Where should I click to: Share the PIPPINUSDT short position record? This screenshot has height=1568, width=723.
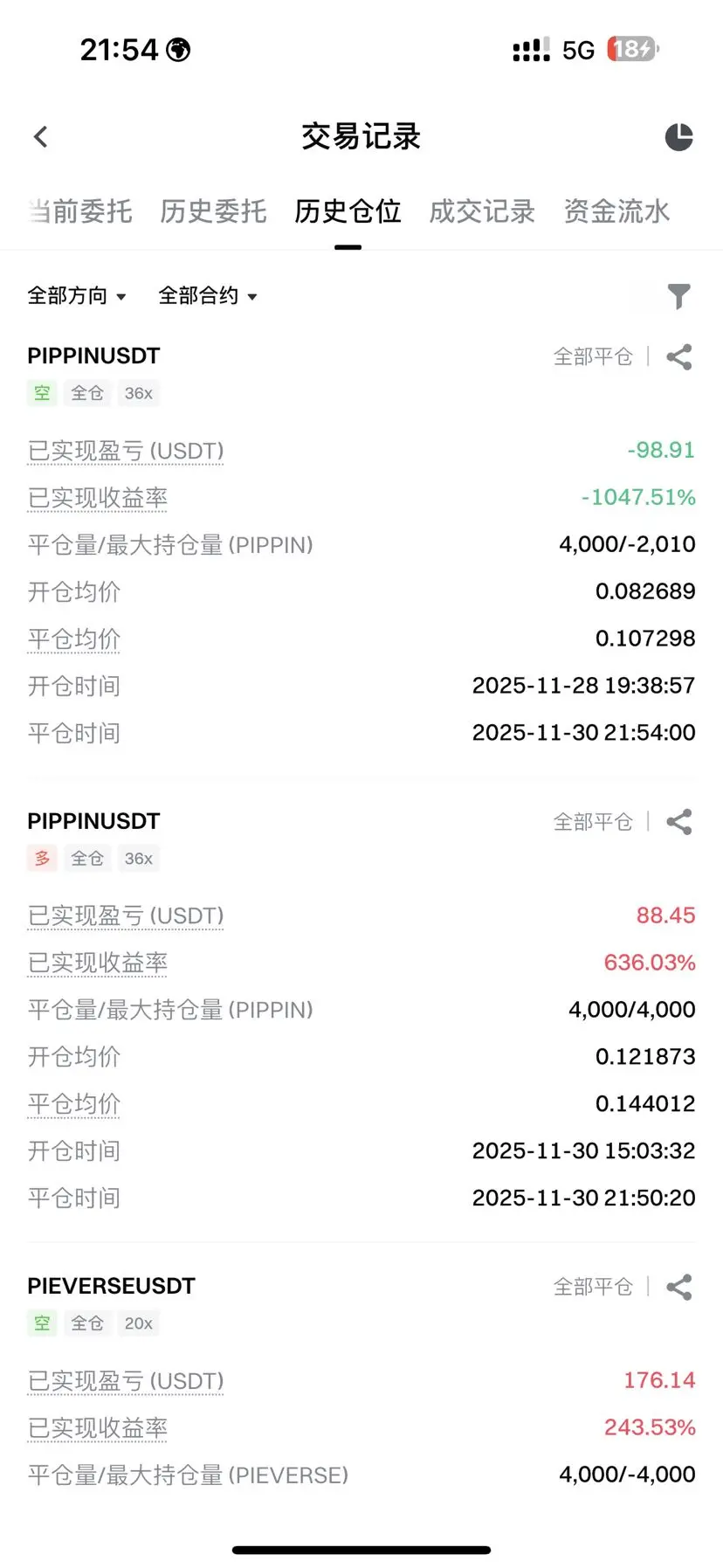(679, 356)
